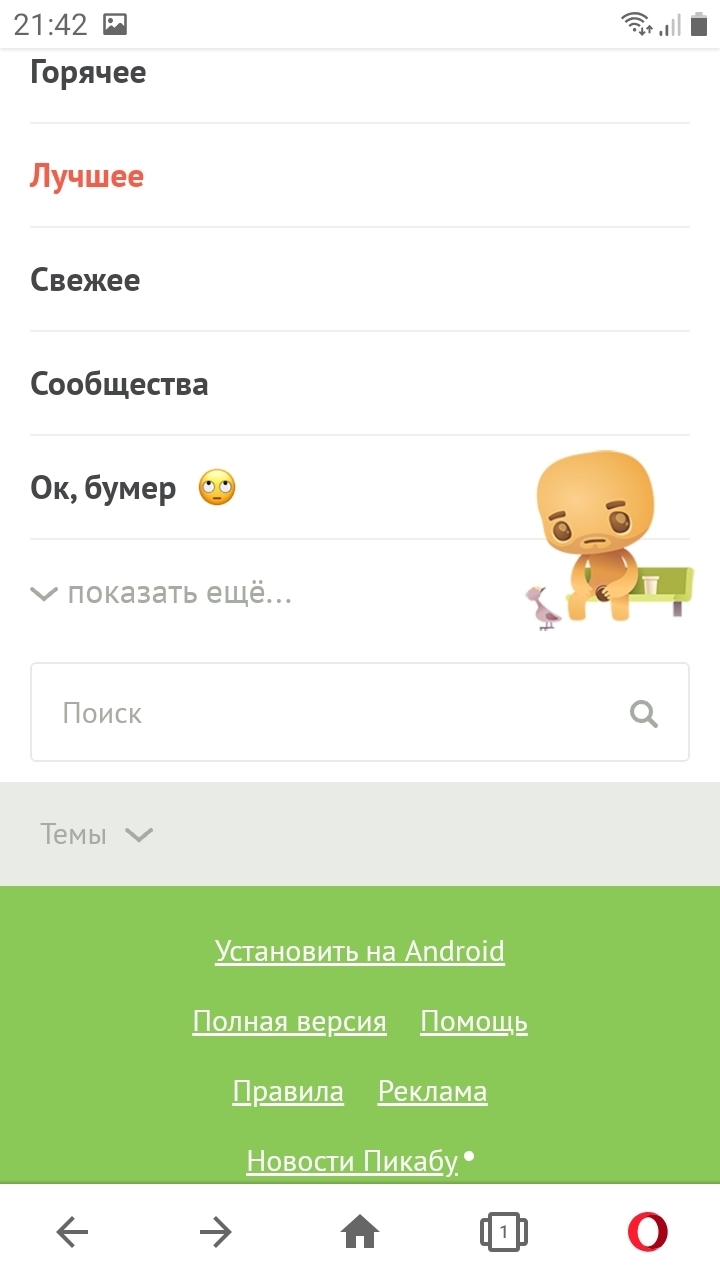
Task: Expand показать ещё menu items
Action: point(162,594)
